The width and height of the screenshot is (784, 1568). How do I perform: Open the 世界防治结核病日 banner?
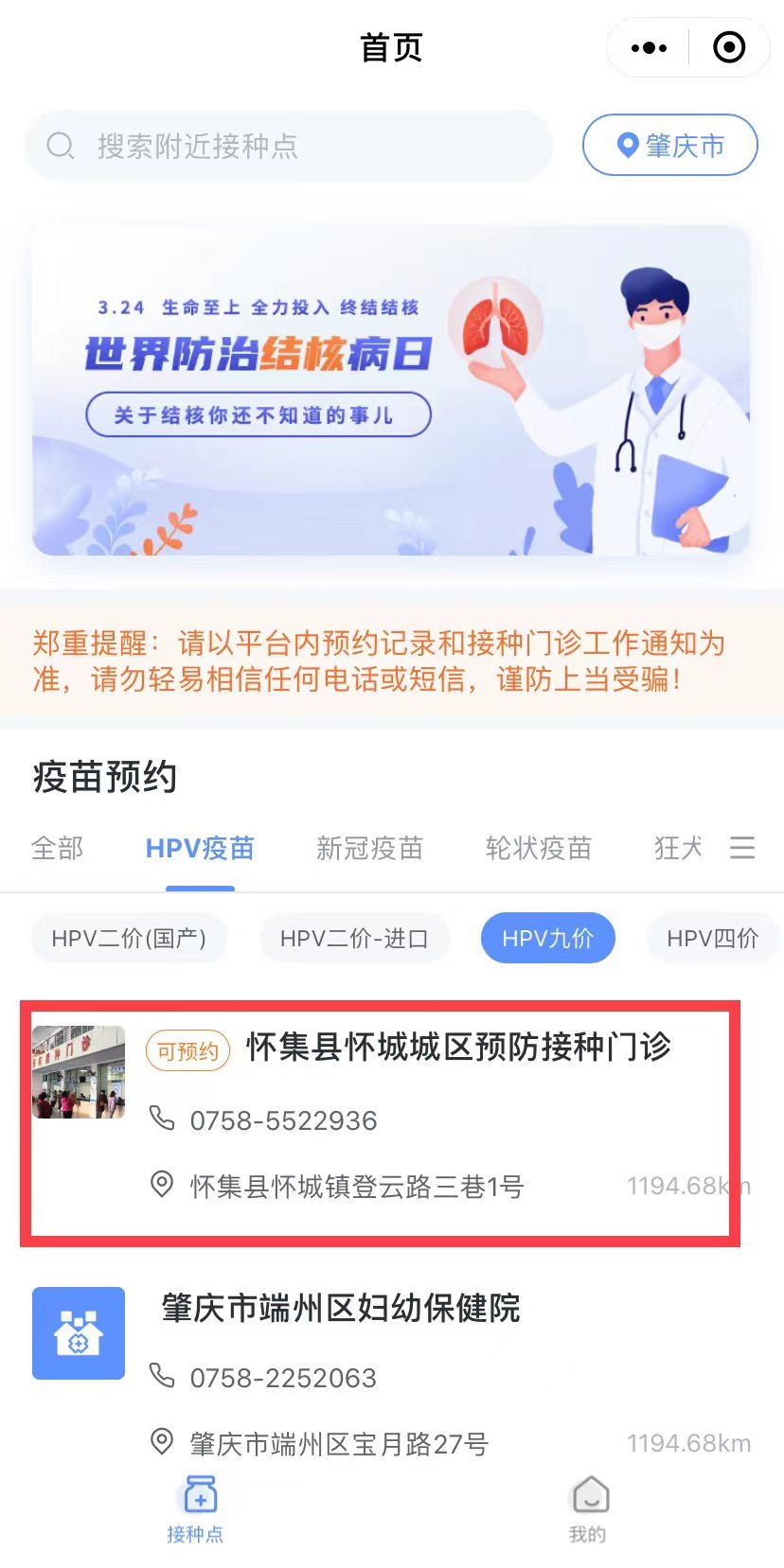point(391,390)
